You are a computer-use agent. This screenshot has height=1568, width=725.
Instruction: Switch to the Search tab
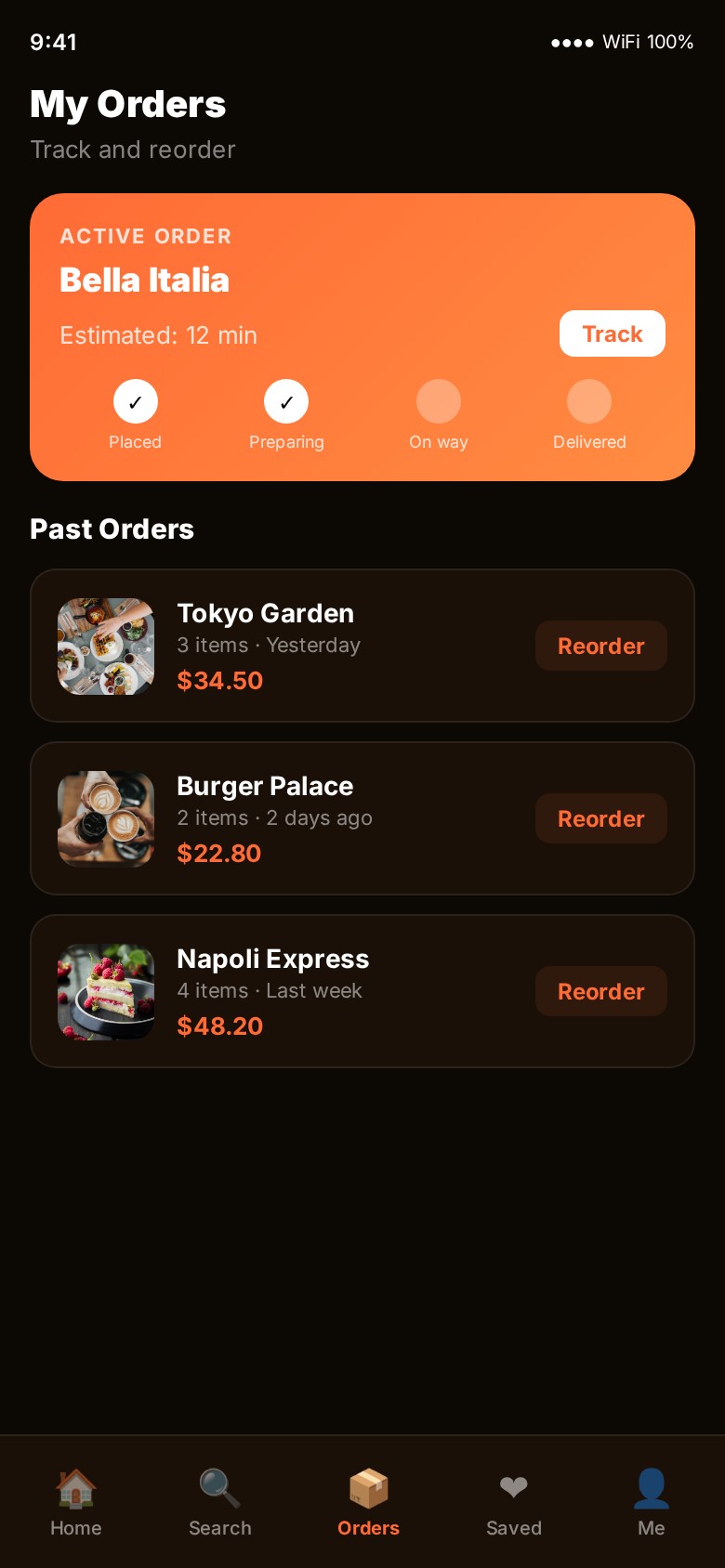(x=220, y=1502)
